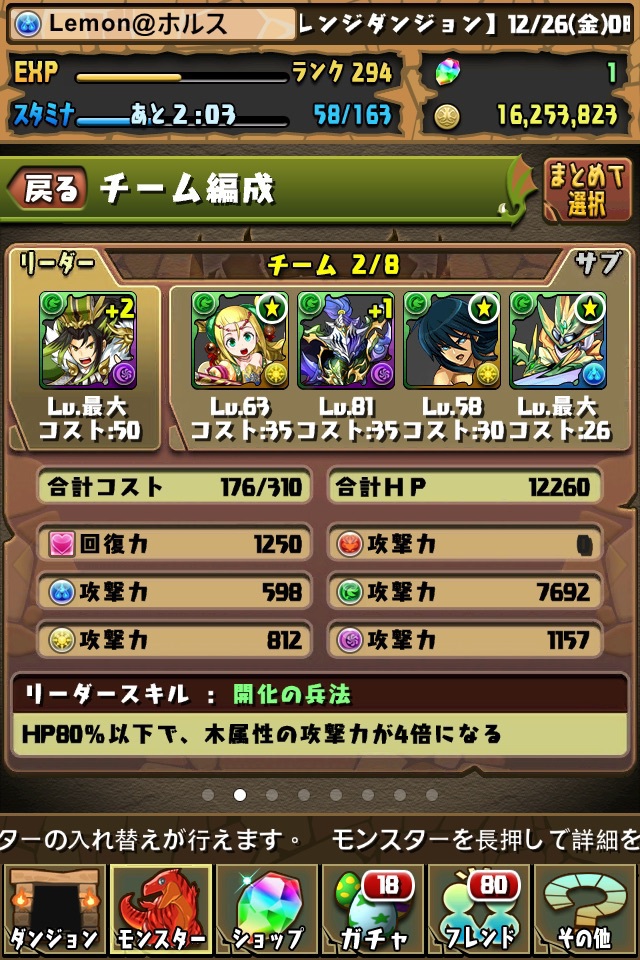Open the ショップ tab
The width and height of the screenshot is (640, 960).
point(268,908)
